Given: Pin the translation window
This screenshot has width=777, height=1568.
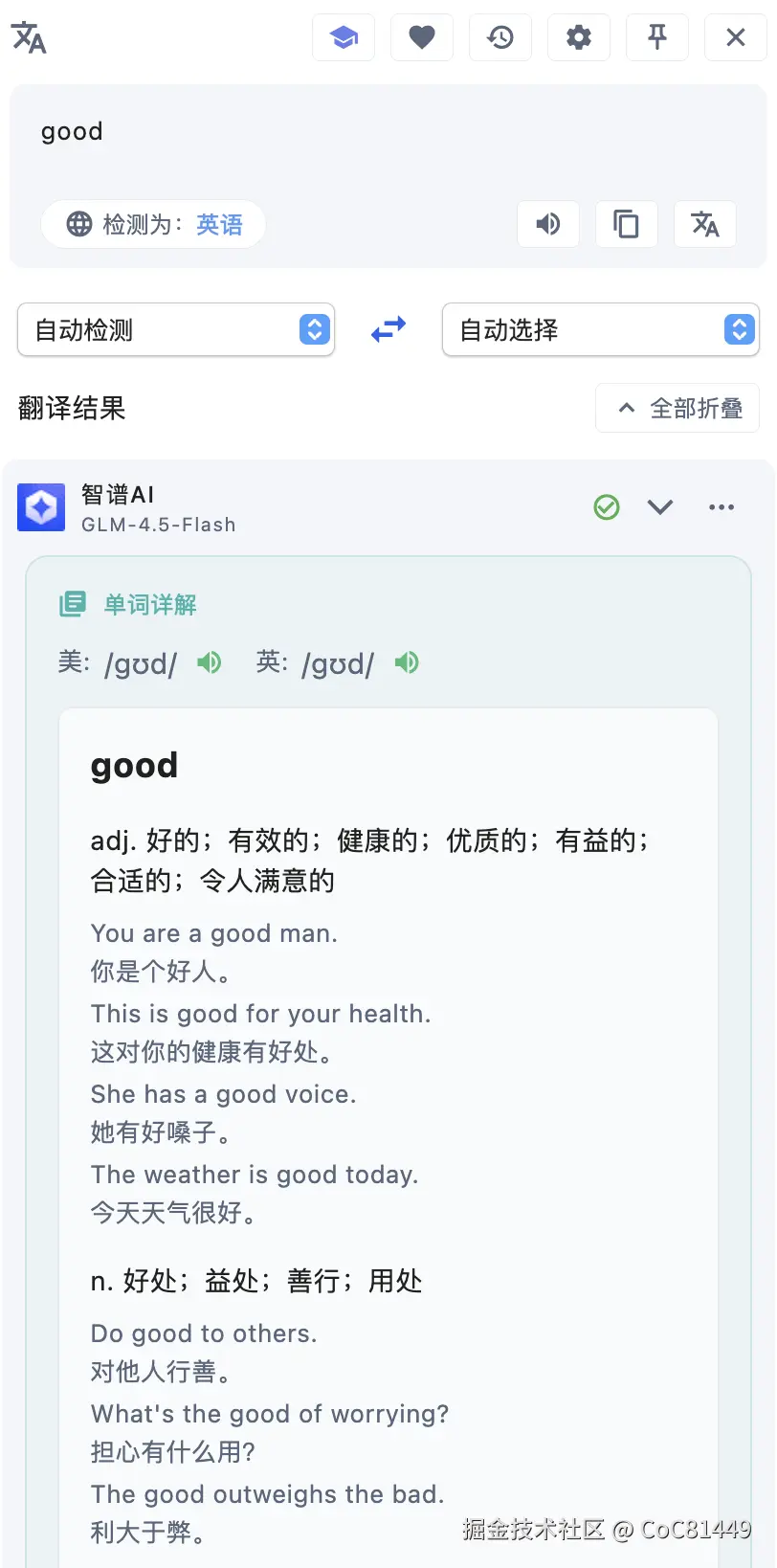Looking at the screenshot, I should pyautogui.click(x=656, y=37).
